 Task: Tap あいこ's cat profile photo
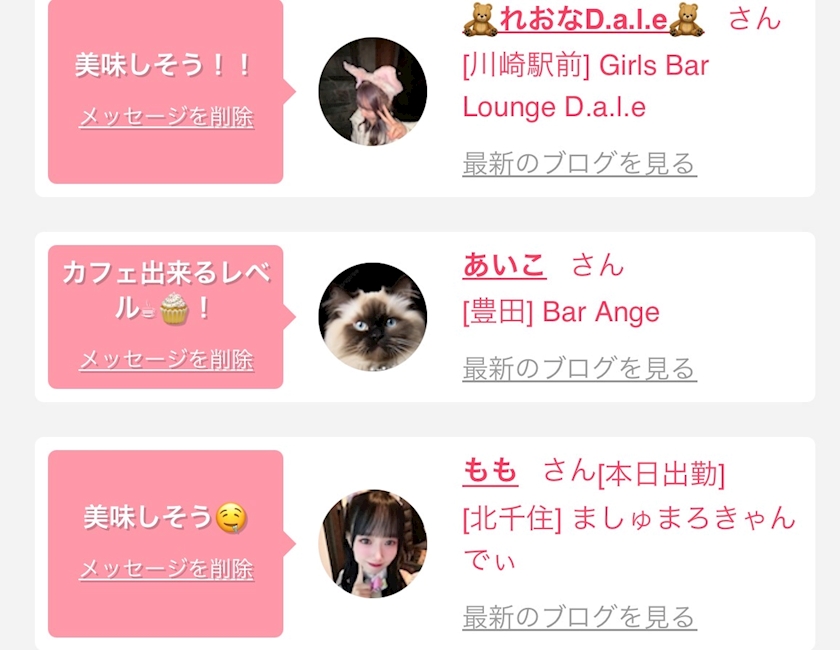click(373, 317)
